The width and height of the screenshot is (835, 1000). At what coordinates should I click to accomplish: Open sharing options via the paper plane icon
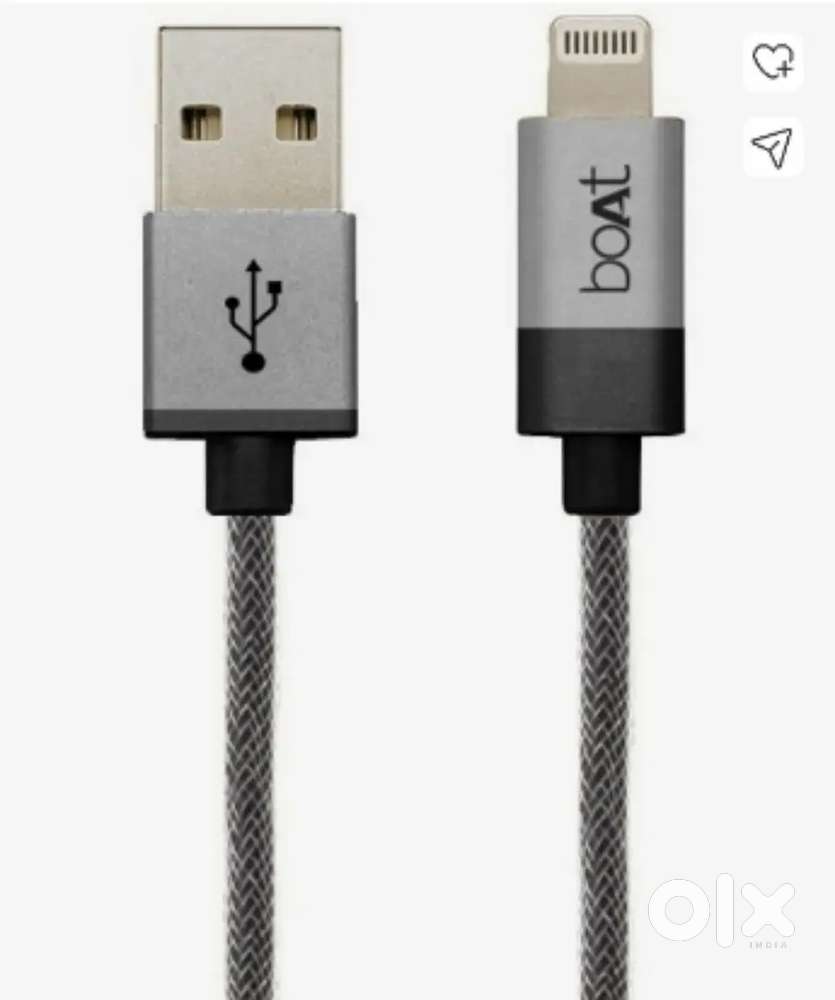(772, 148)
